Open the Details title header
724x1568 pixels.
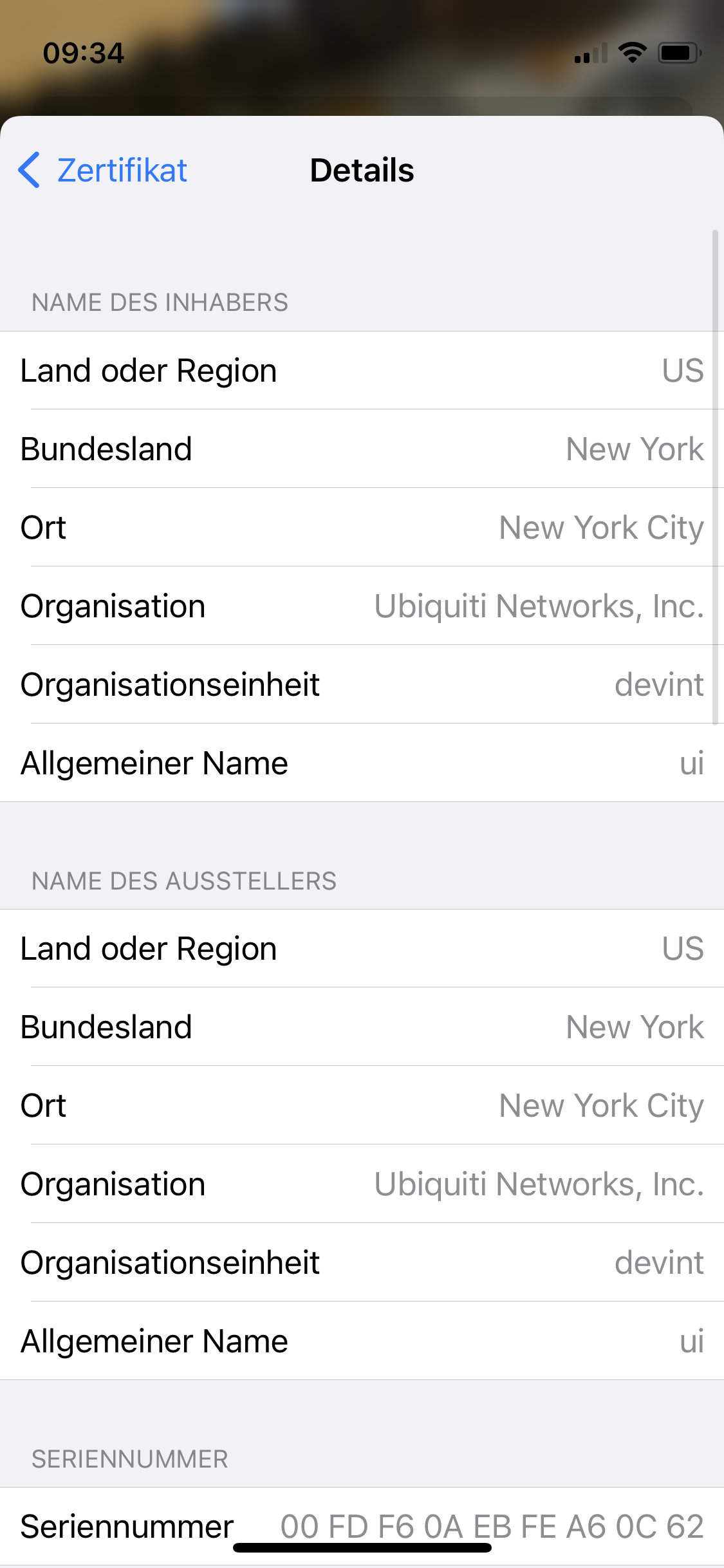(x=362, y=170)
